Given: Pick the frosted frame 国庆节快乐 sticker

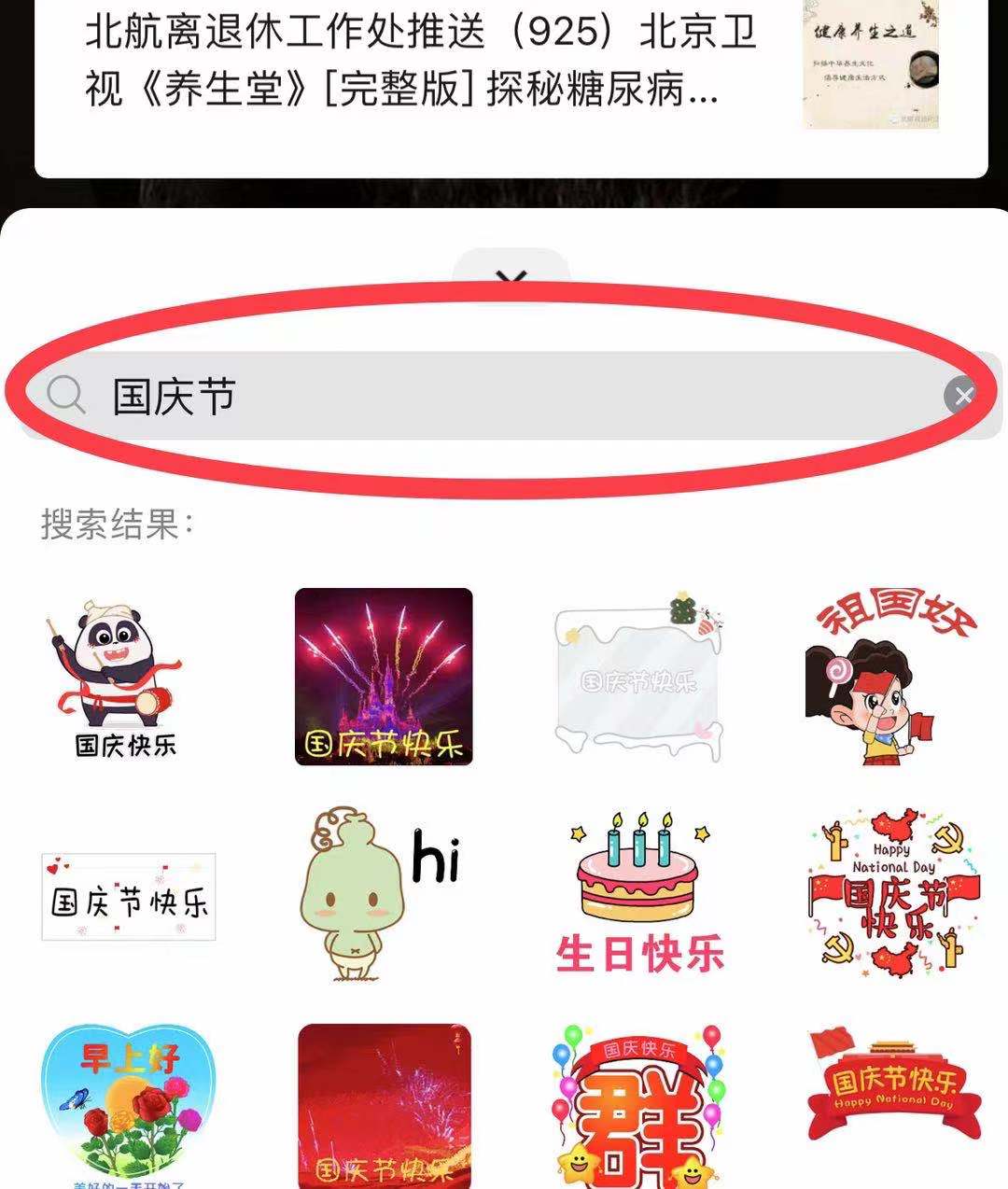Looking at the screenshot, I should tap(639, 677).
